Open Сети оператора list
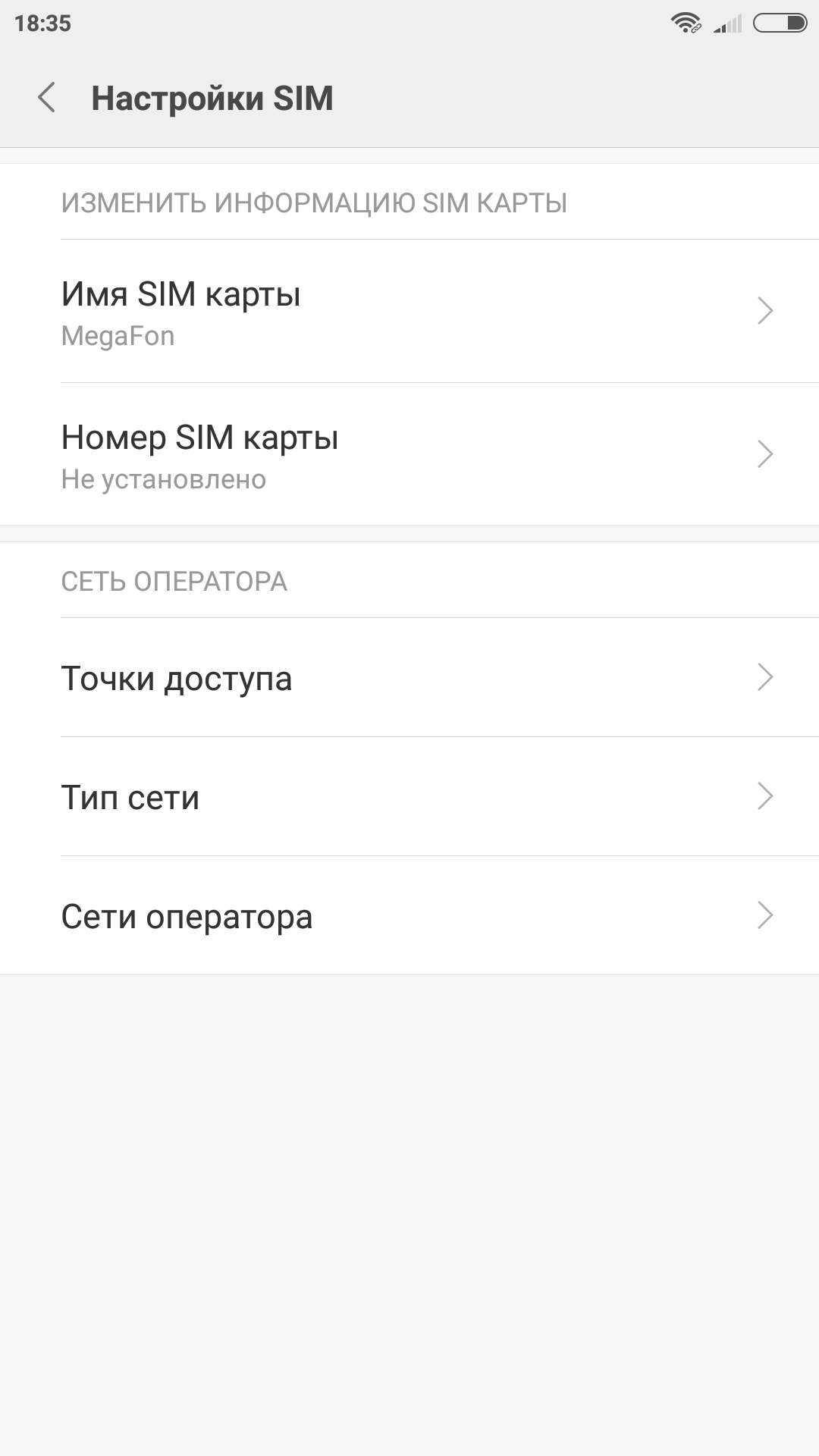Screen dimensions: 819x1456 [409, 915]
